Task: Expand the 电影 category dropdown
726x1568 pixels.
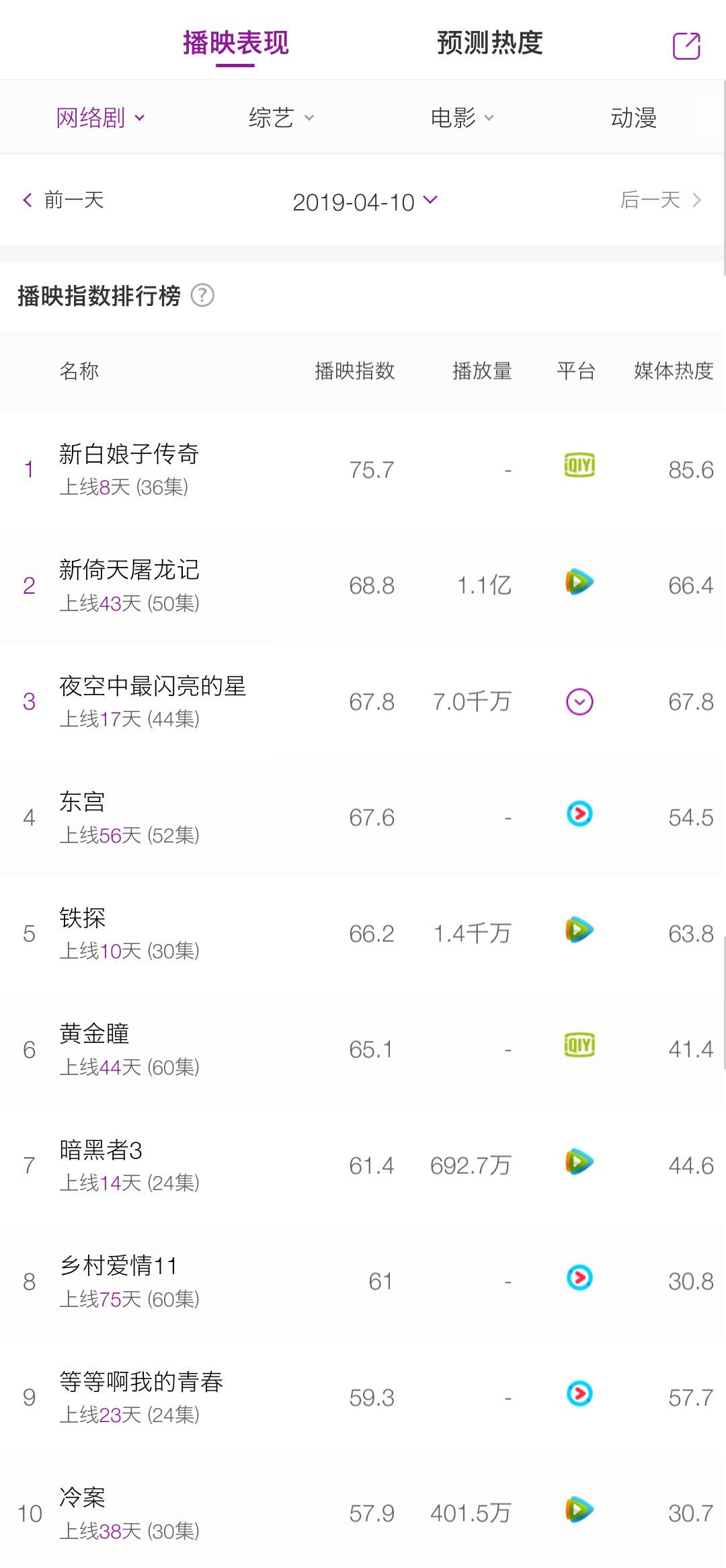Action: pyautogui.click(x=462, y=118)
